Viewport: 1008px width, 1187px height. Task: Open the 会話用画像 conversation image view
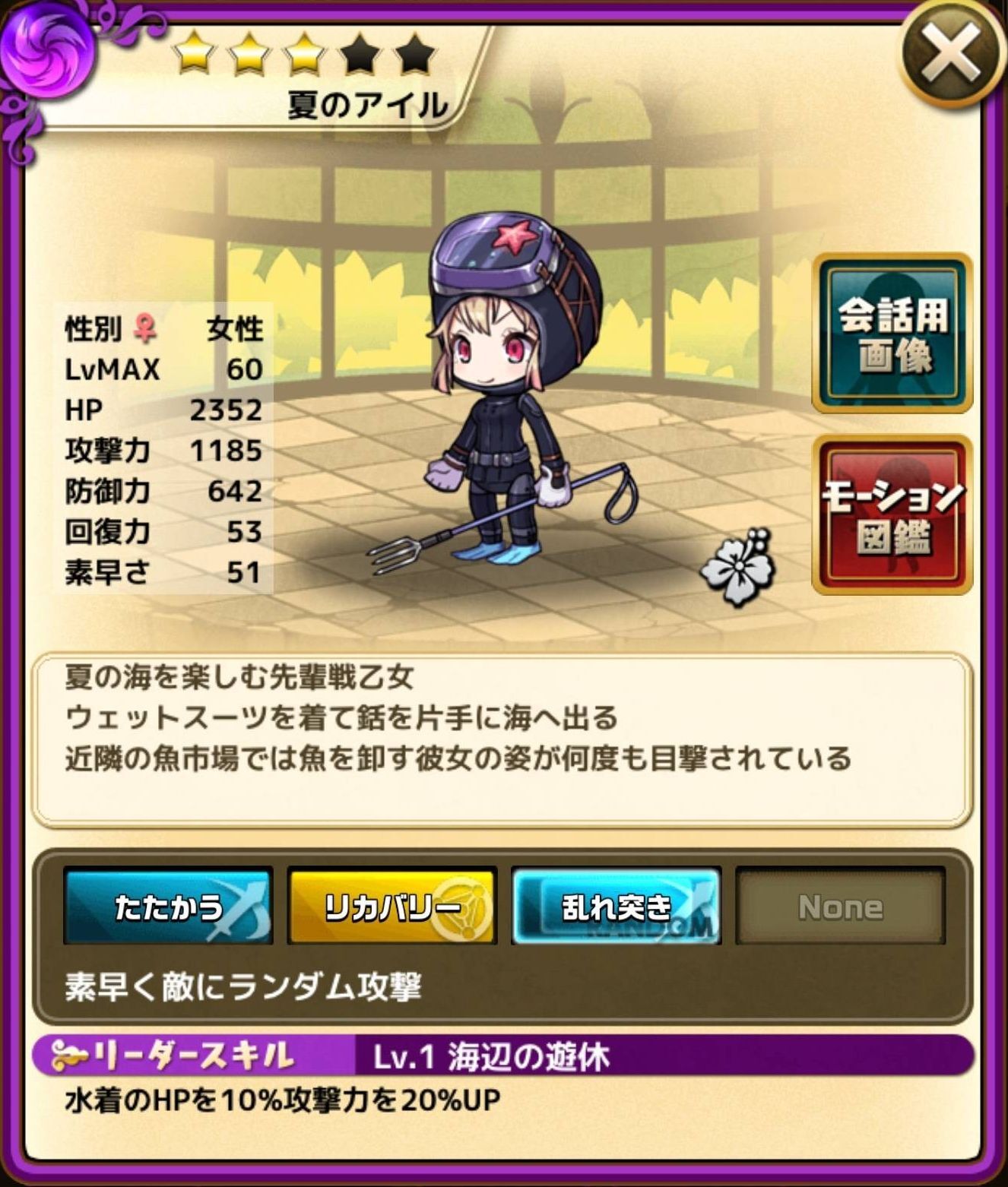[892, 334]
